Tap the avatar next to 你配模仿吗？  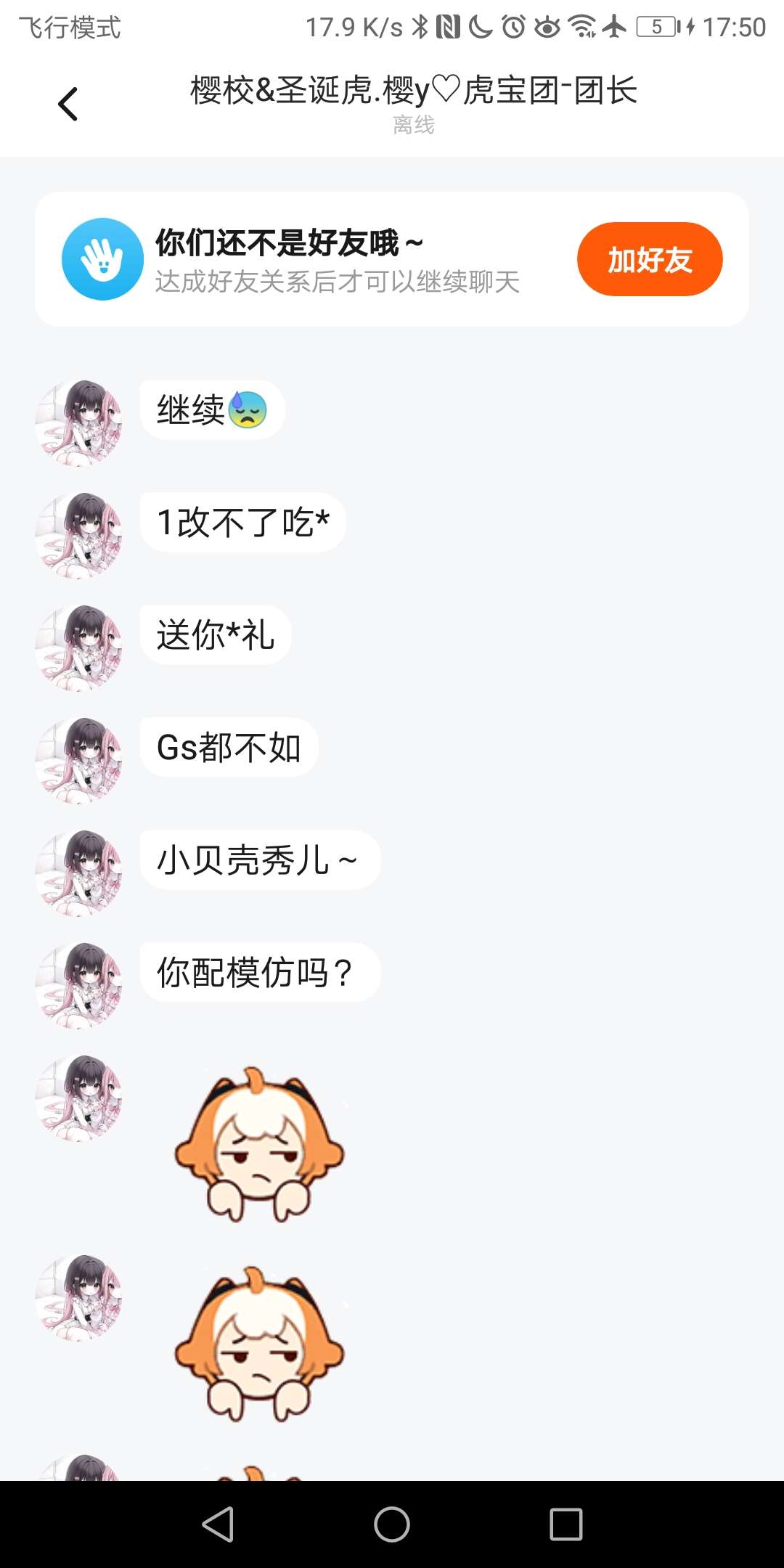78,985
